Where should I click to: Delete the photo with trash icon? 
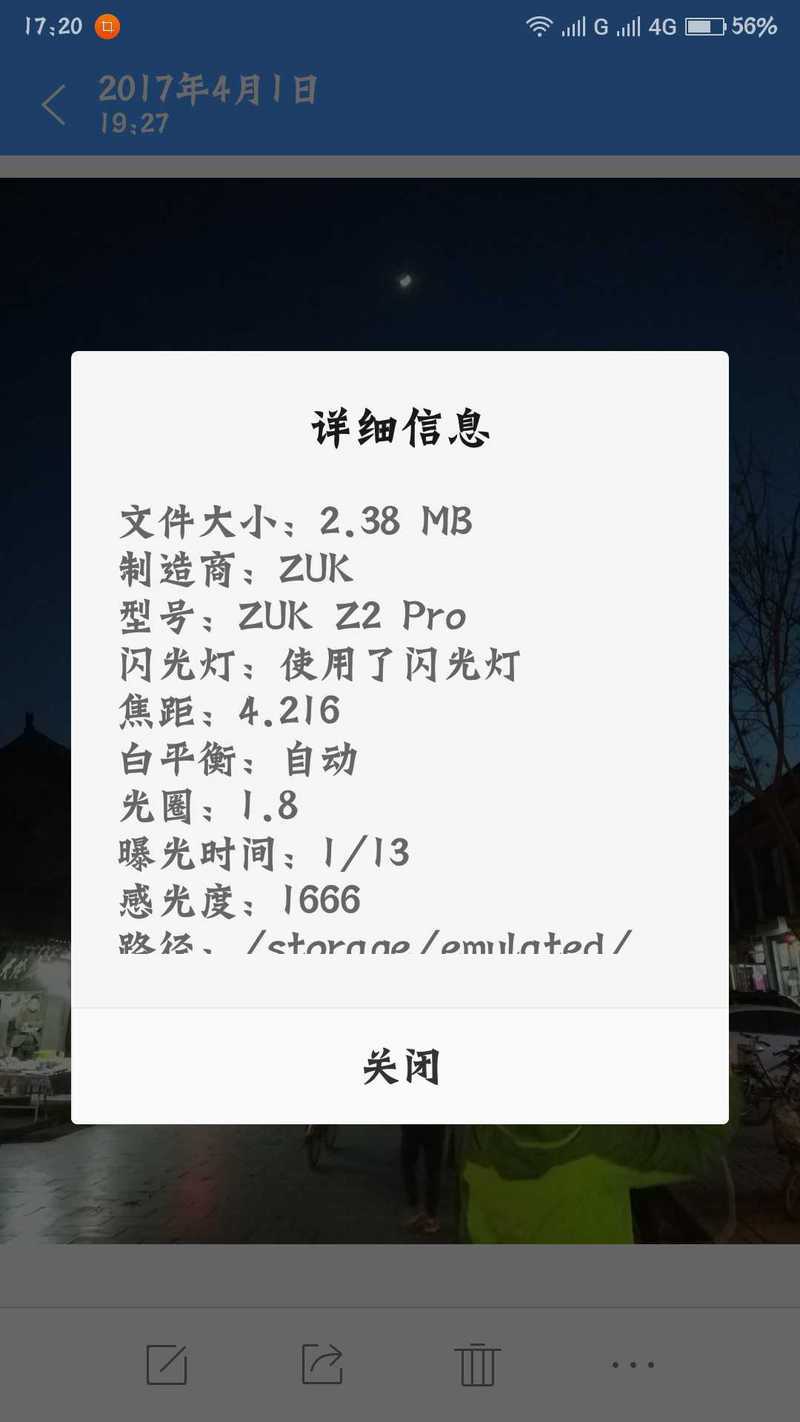click(x=477, y=1364)
